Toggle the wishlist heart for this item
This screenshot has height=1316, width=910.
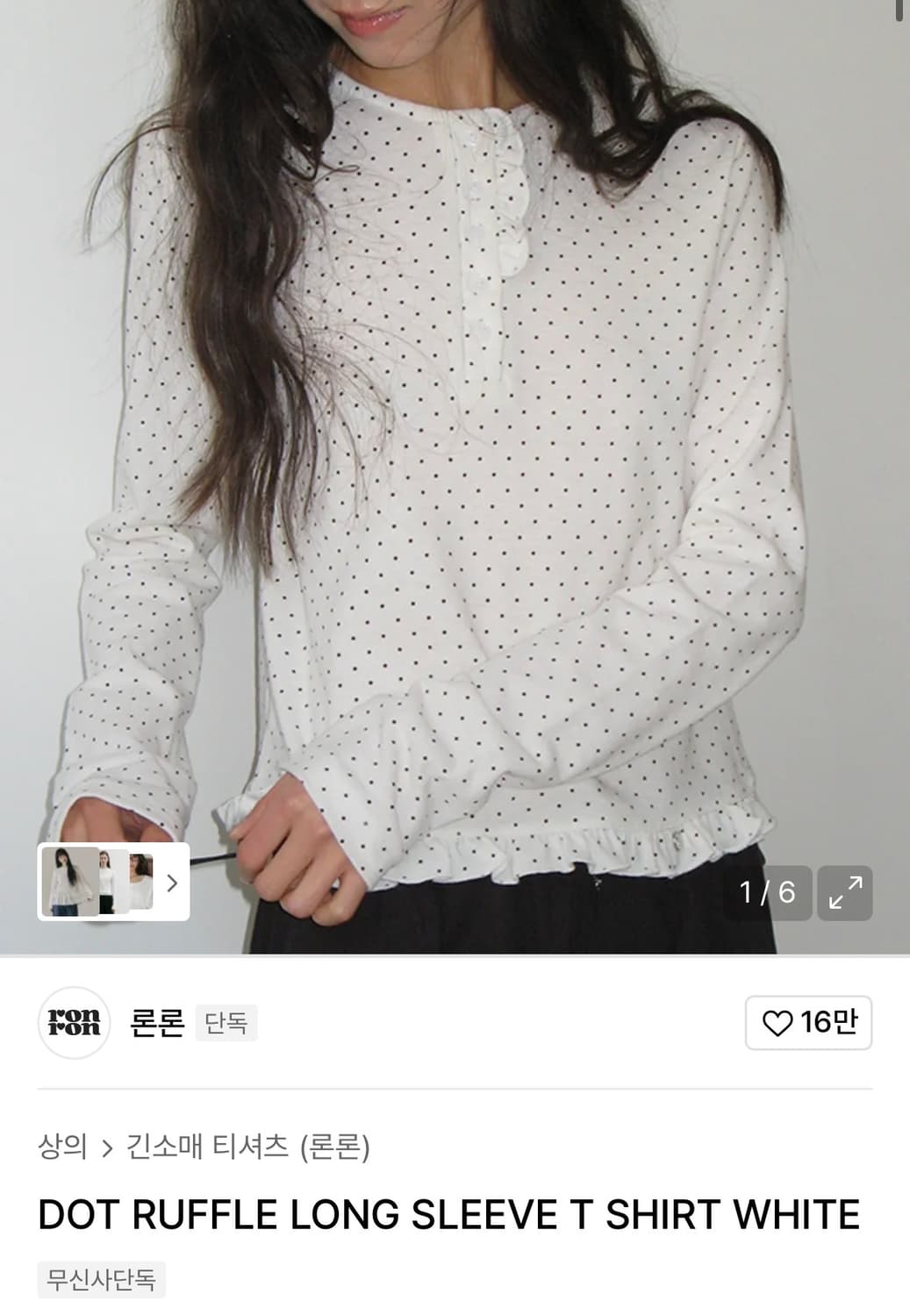779,1023
